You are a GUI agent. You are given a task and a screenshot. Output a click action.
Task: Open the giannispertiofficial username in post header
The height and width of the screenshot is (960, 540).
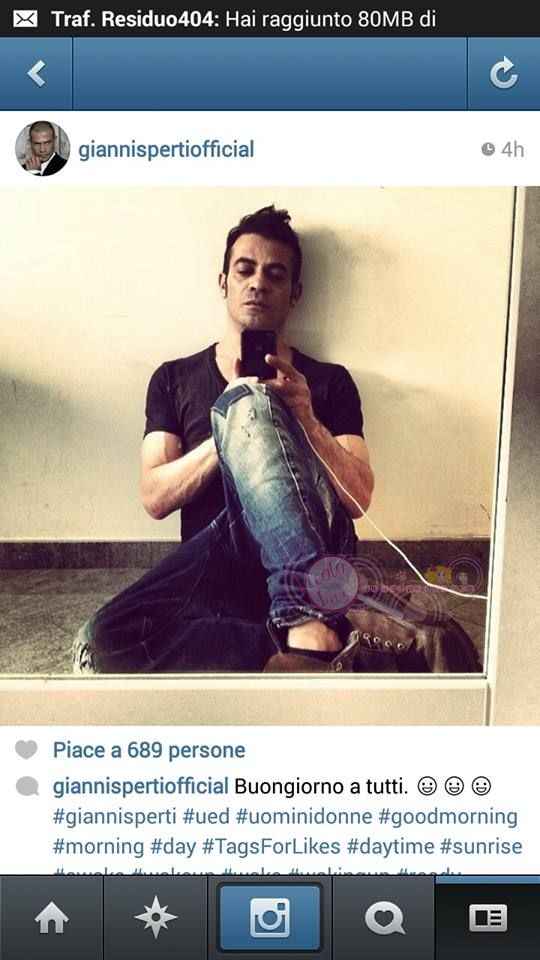(166, 149)
